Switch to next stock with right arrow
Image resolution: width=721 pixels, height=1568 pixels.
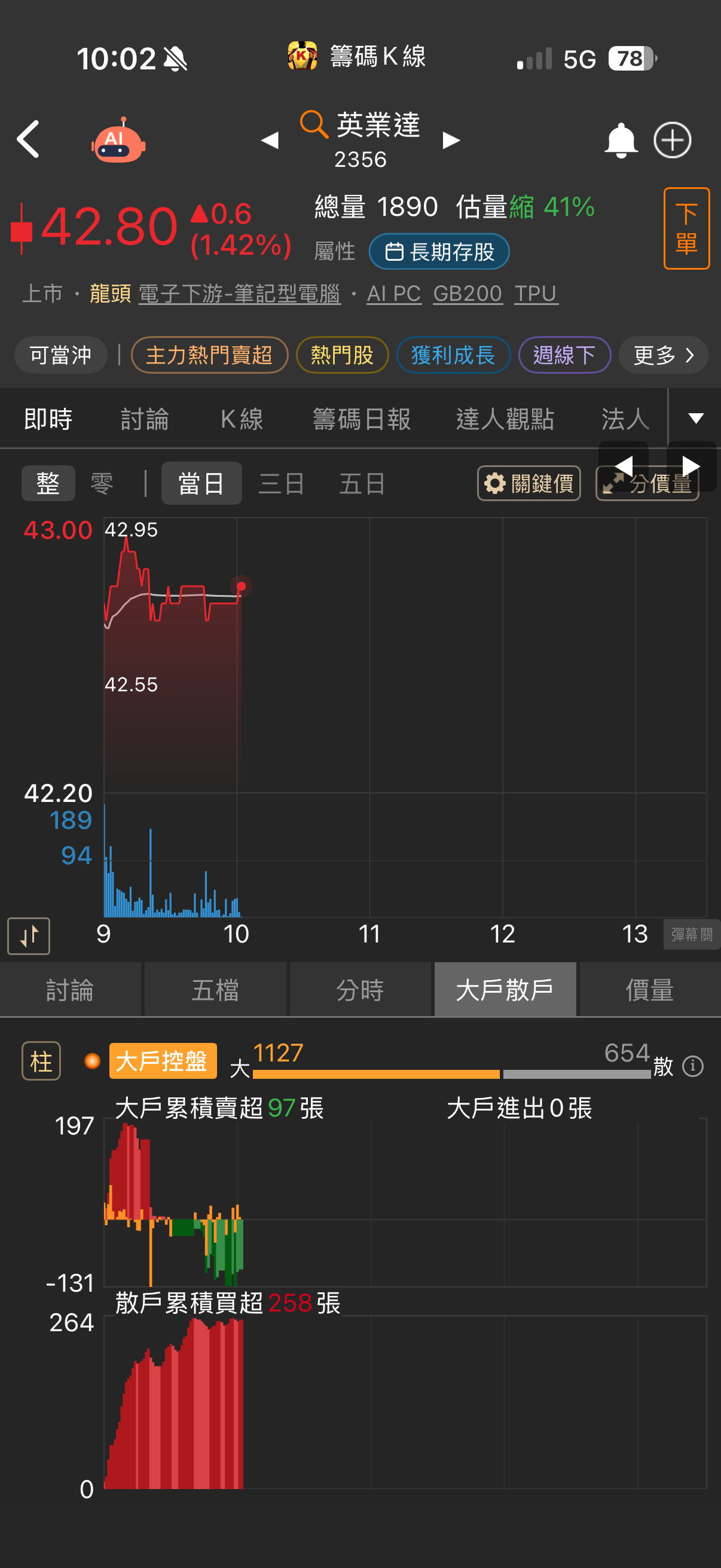[451, 140]
